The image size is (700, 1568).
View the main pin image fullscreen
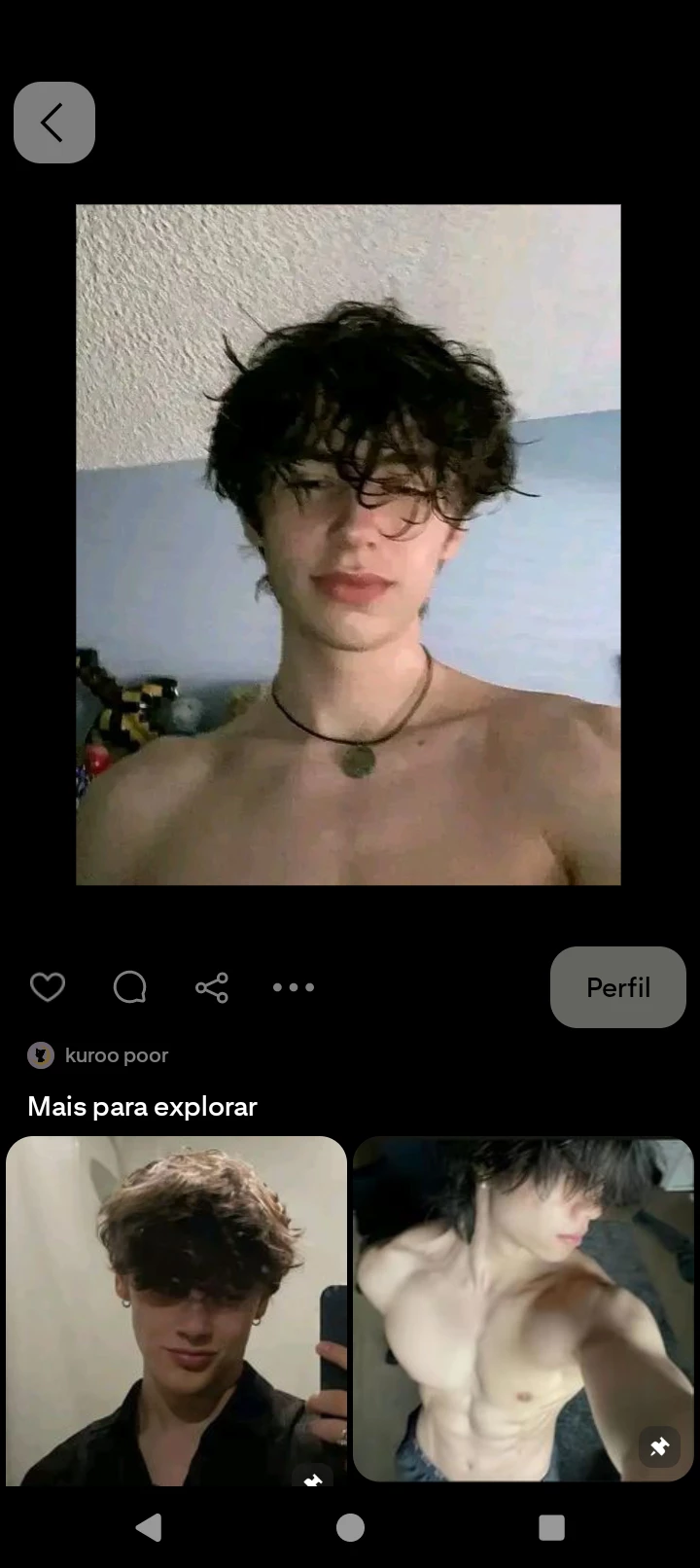[x=348, y=545]
